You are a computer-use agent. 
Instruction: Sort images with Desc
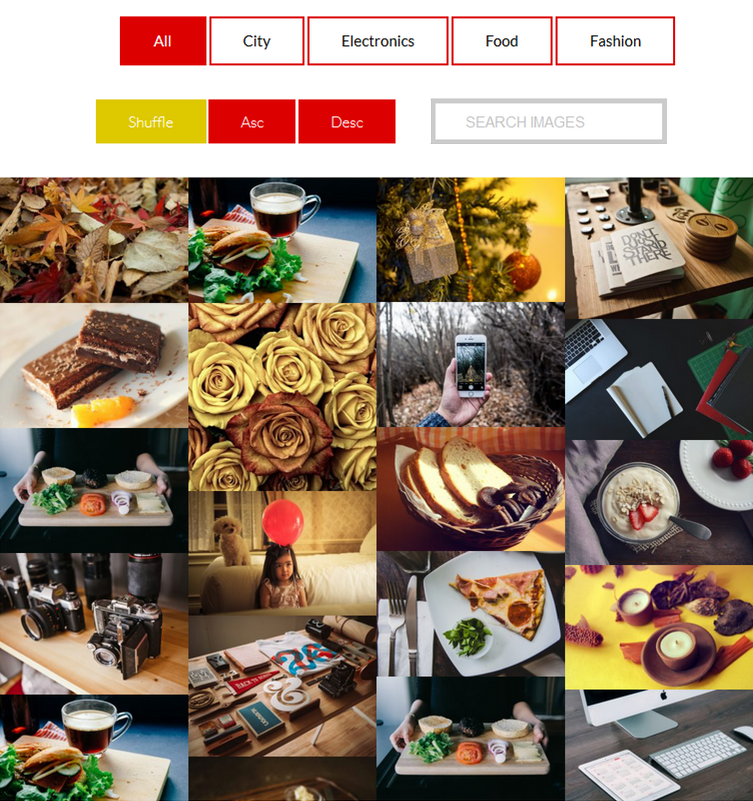click(x=347, y=122)
